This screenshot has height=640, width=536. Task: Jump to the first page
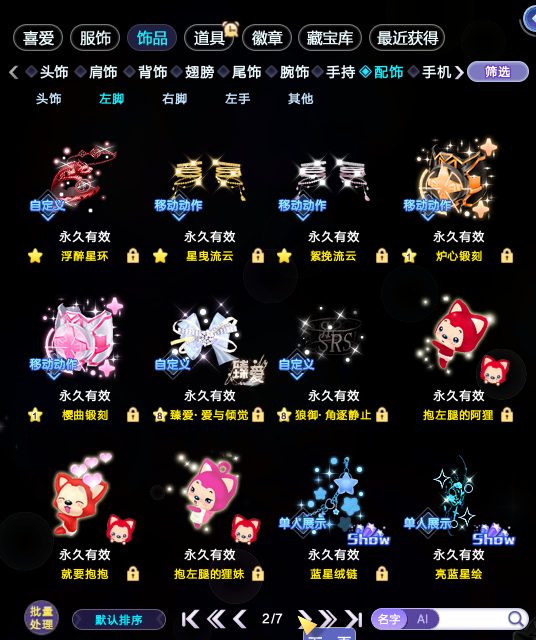click(190, 619)
